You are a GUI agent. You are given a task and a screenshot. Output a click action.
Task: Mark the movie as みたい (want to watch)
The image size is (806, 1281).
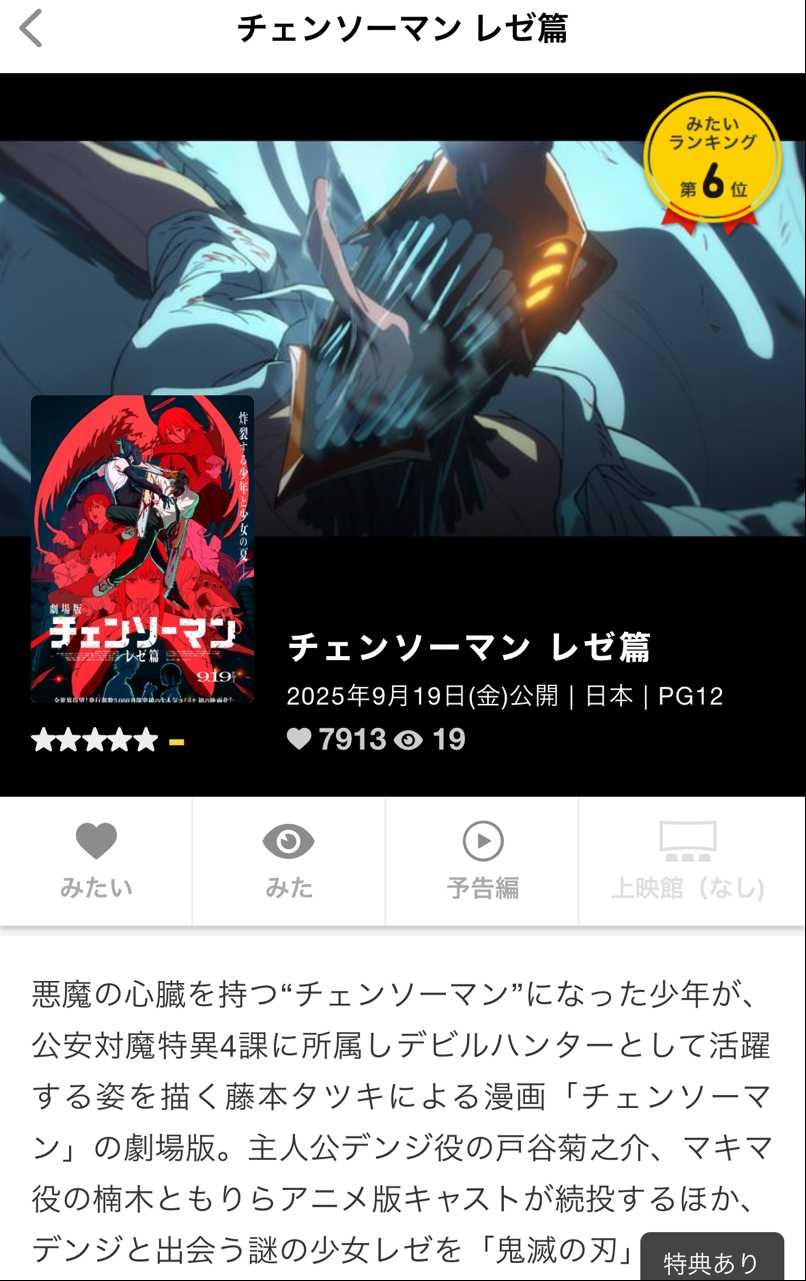click(96, 861)
